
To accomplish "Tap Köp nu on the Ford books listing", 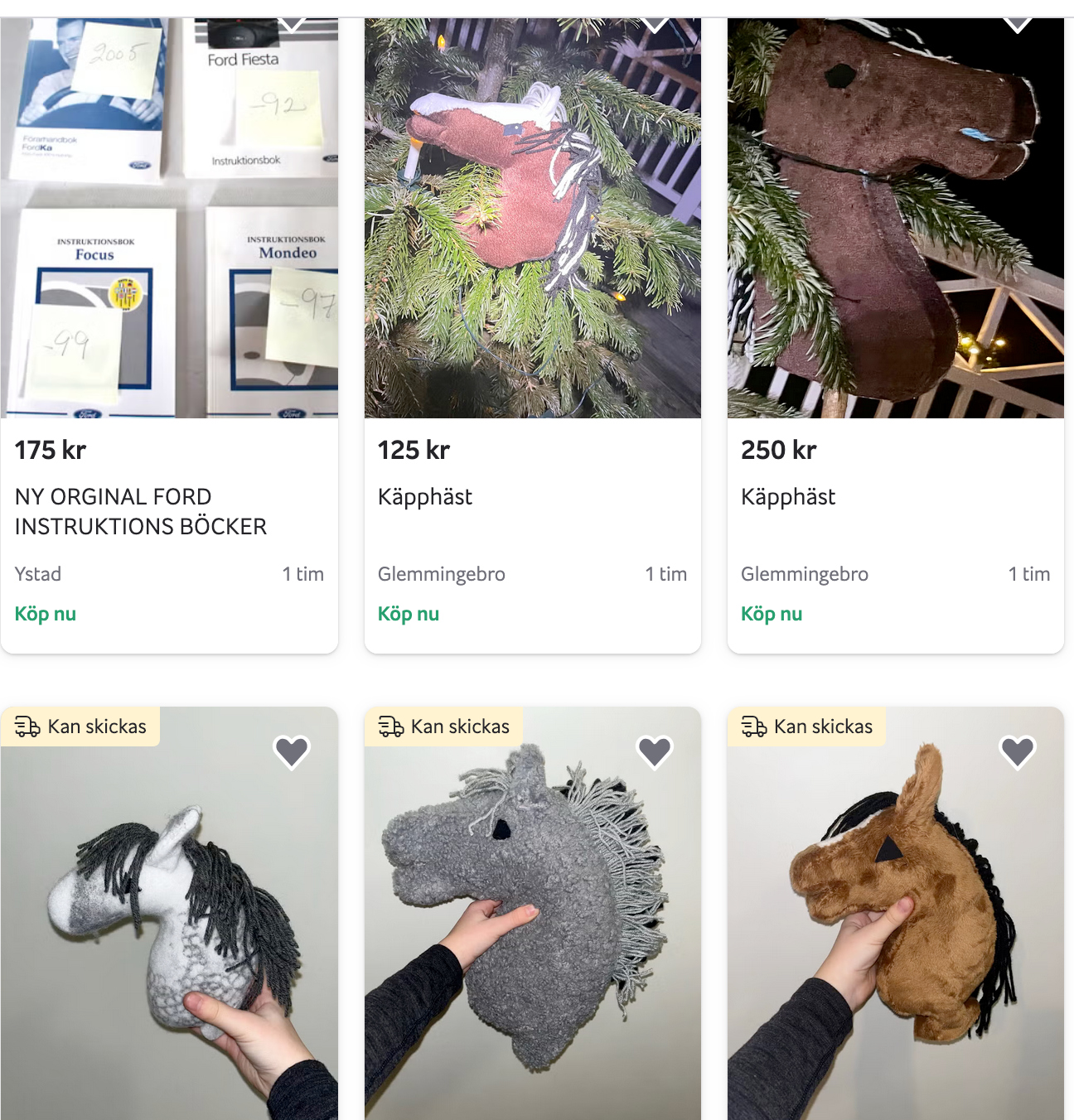I will pyautogui.click(x=46, y=614).
